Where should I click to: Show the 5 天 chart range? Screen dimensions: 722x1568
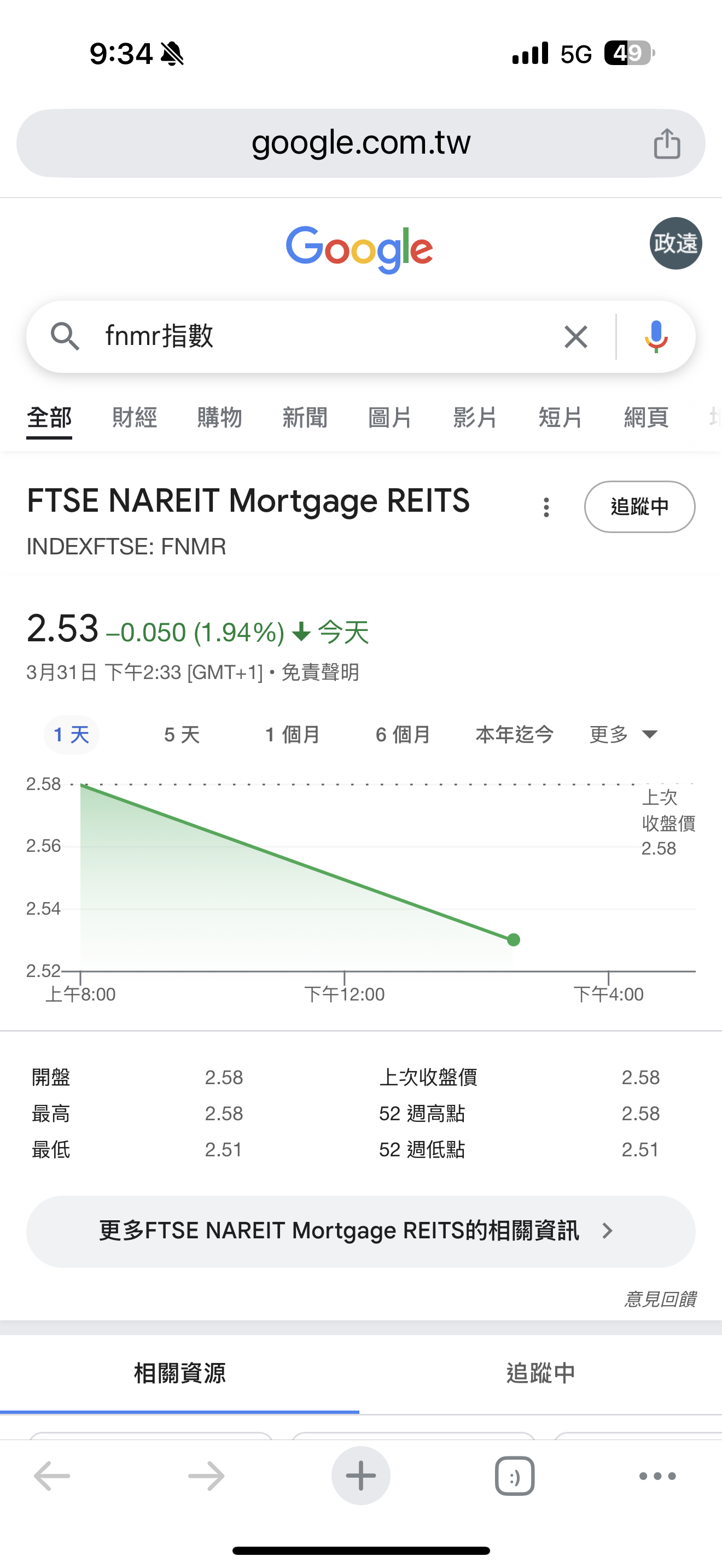click(182, 735)
